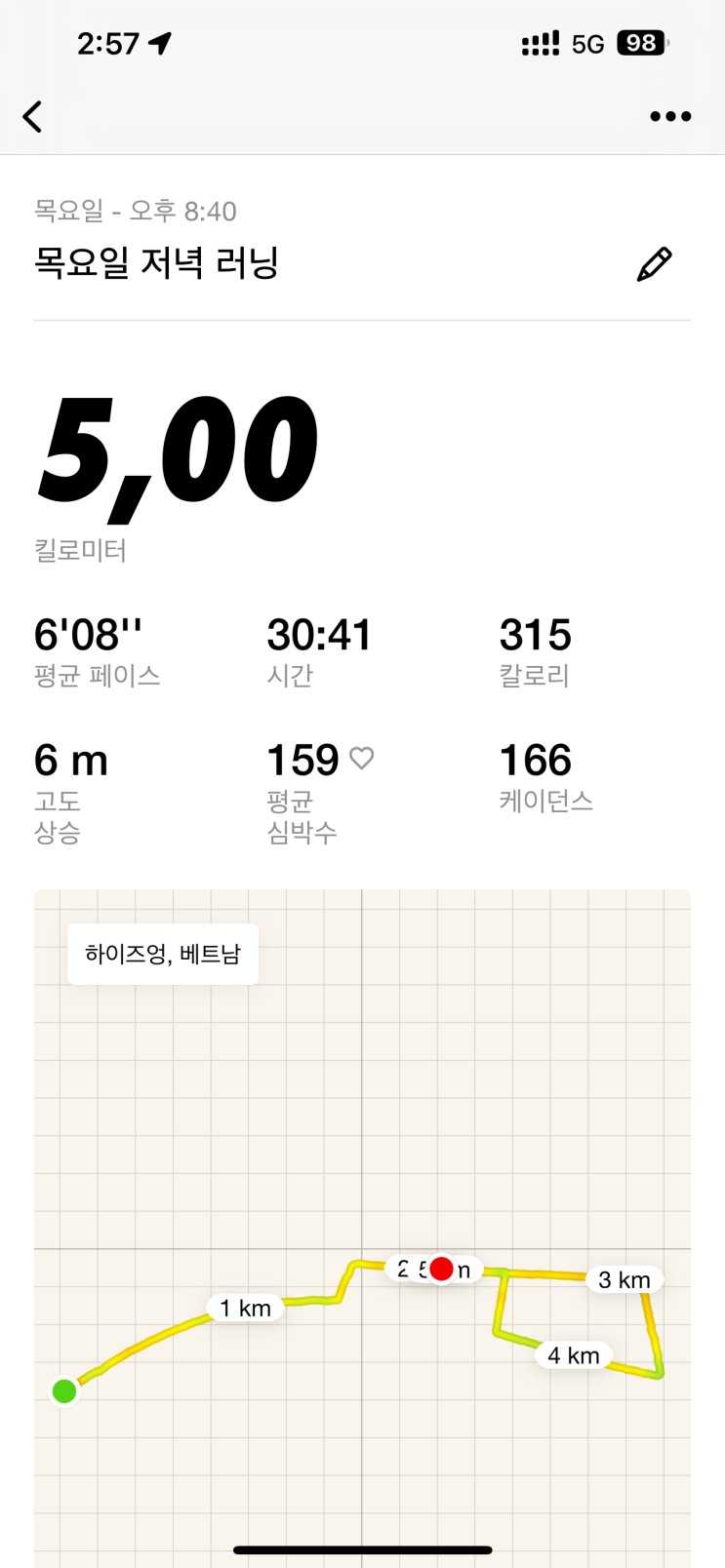
Task: Edit the run title with the pencil icon
Action: pos(654,264)
